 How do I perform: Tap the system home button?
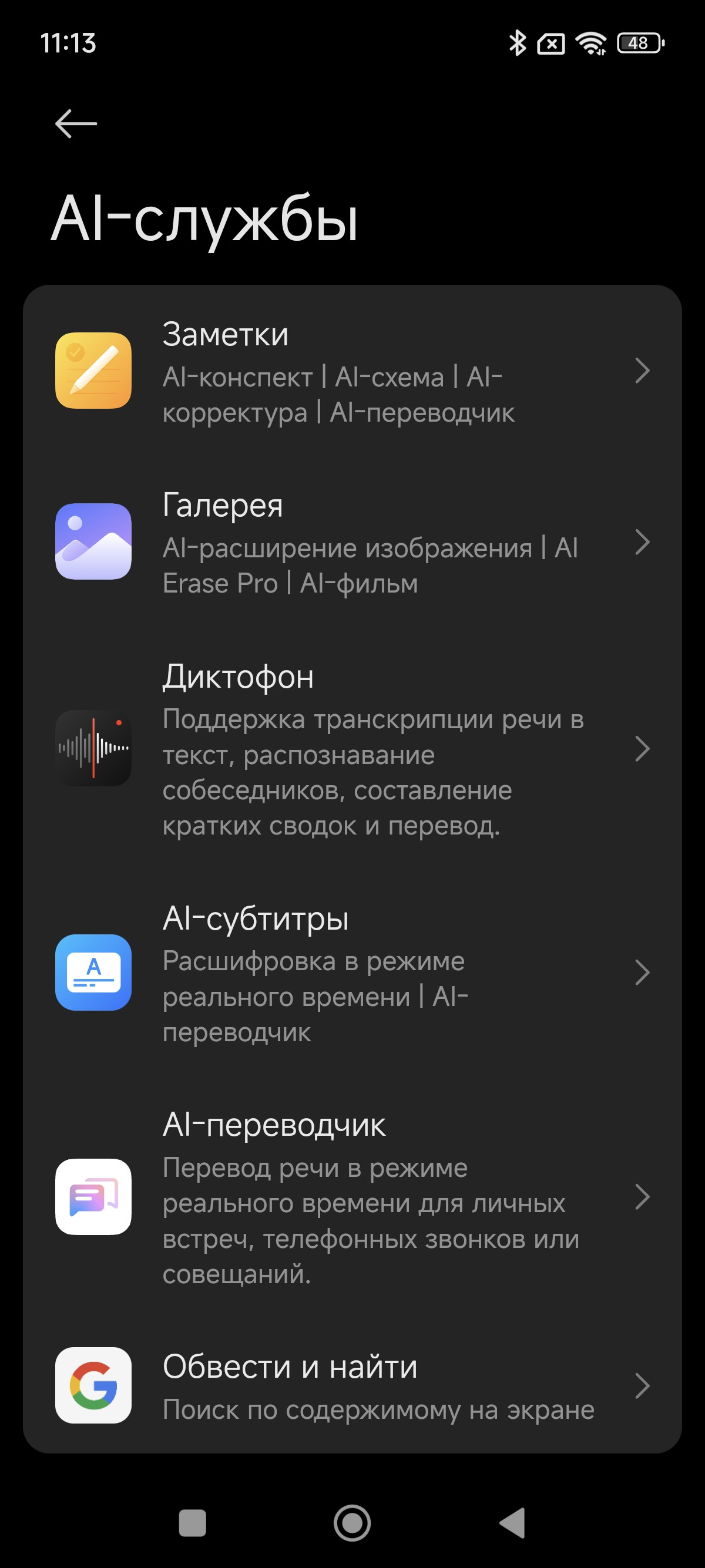tap(352, 1523)
